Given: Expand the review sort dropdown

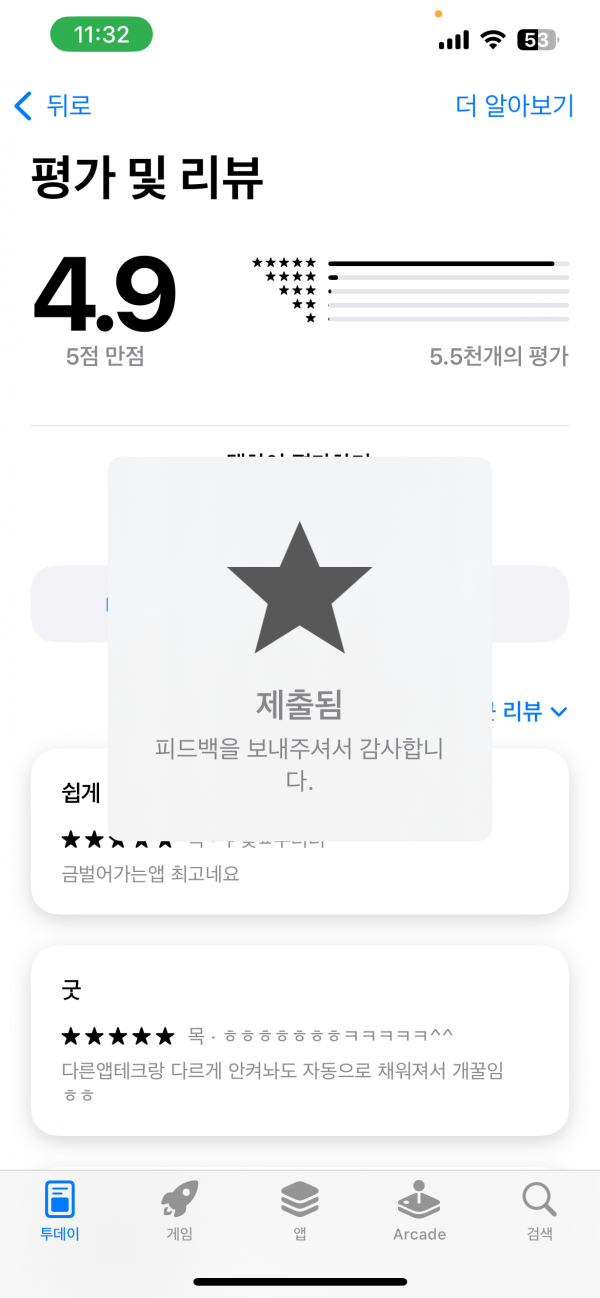Looking at the screenshot, I should tap(531, 712).
